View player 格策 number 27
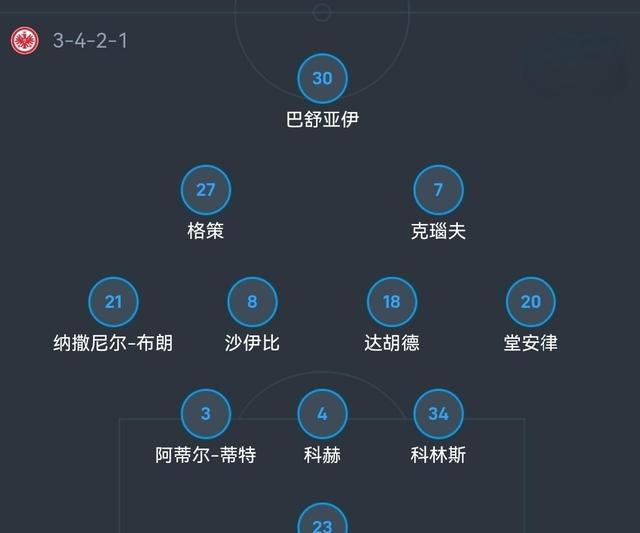 coord(206,190)
